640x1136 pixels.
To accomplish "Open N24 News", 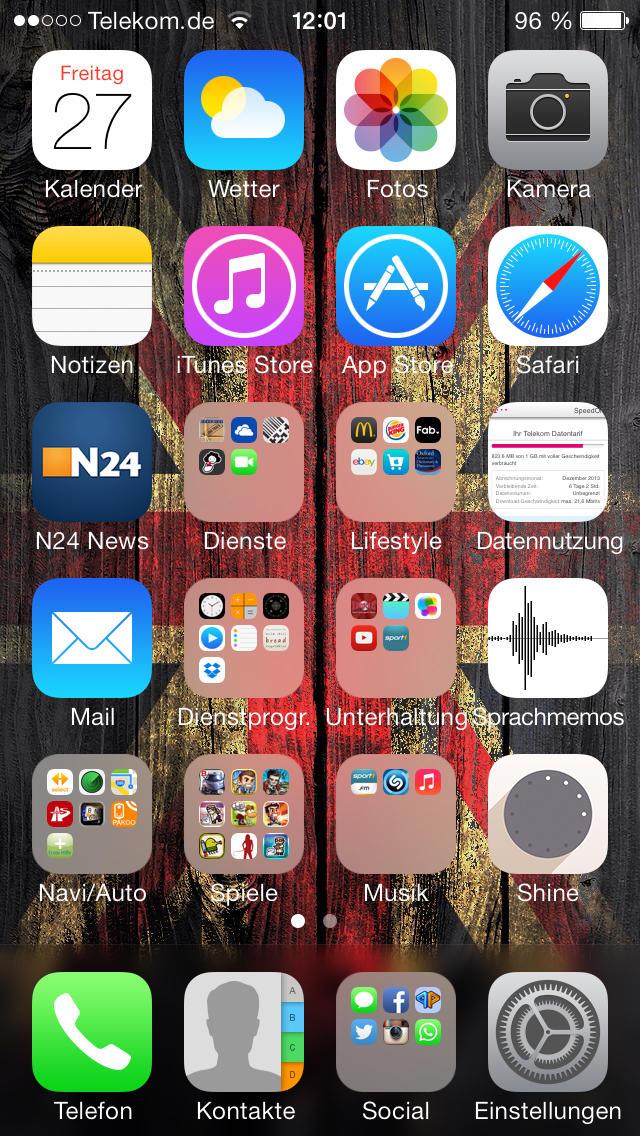I will tap(92, 462).
